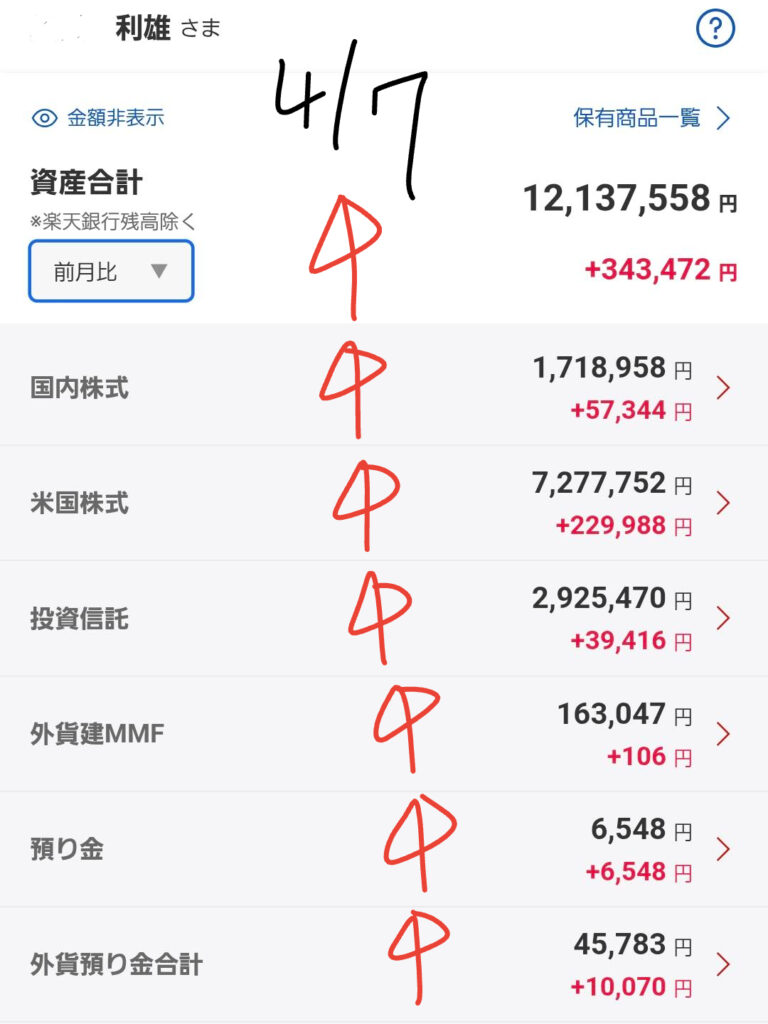The height and width of the screenshot is (1024, 768).
Task: Open the 米国株式 row
Action: click(x=384, y=503)
